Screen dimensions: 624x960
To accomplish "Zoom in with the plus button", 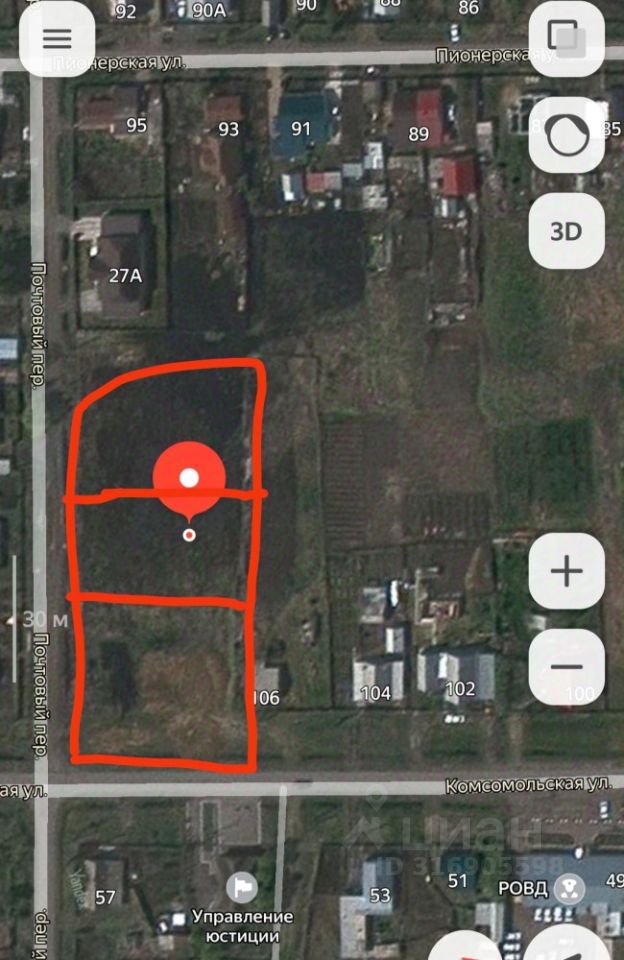I will [x=566, y=572].
